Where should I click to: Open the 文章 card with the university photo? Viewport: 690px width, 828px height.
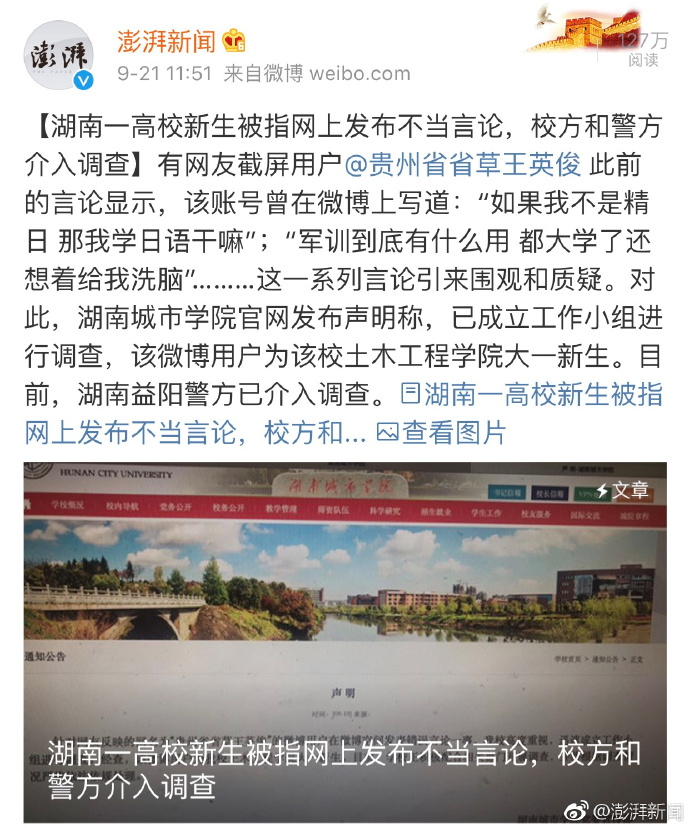(x=345, y=640)
